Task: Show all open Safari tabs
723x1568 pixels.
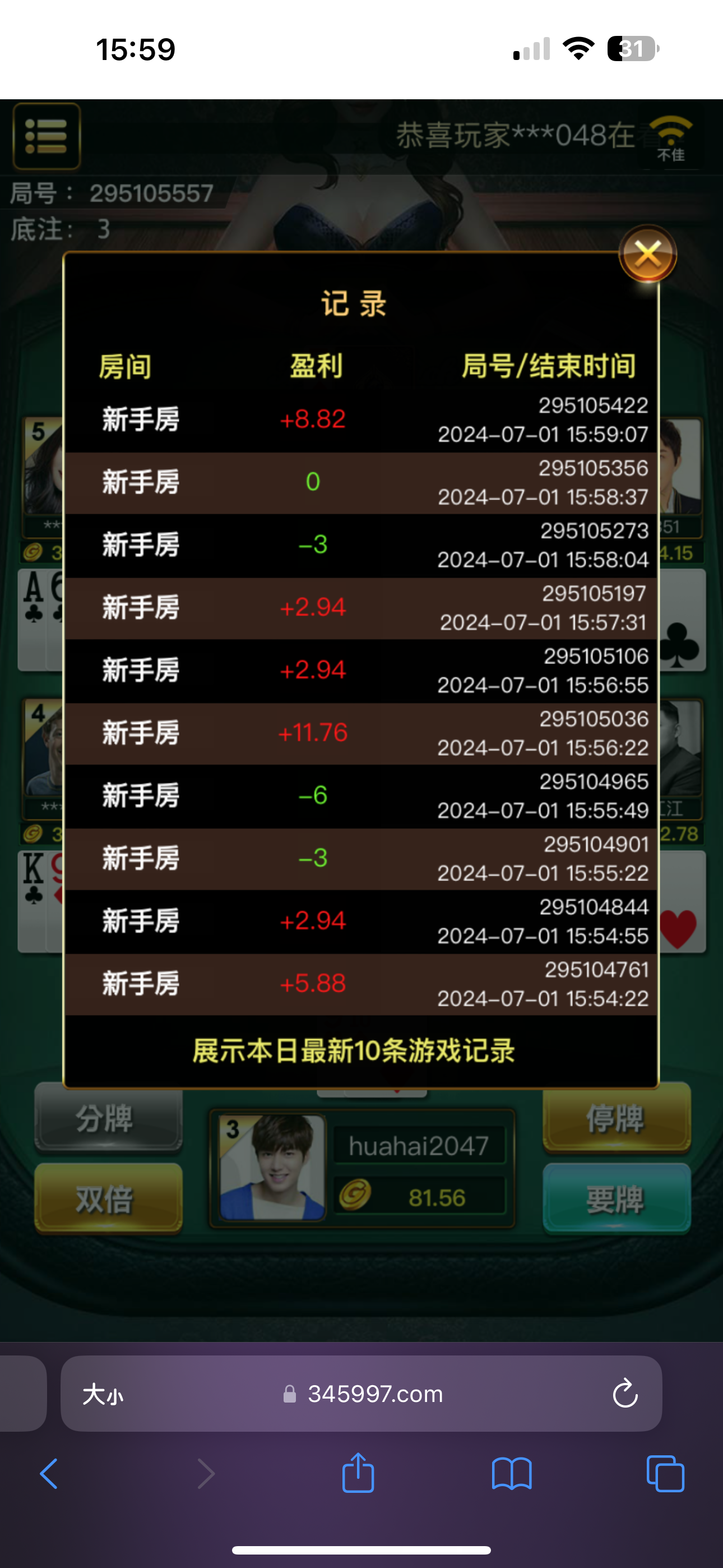Action: point(665,1474)
